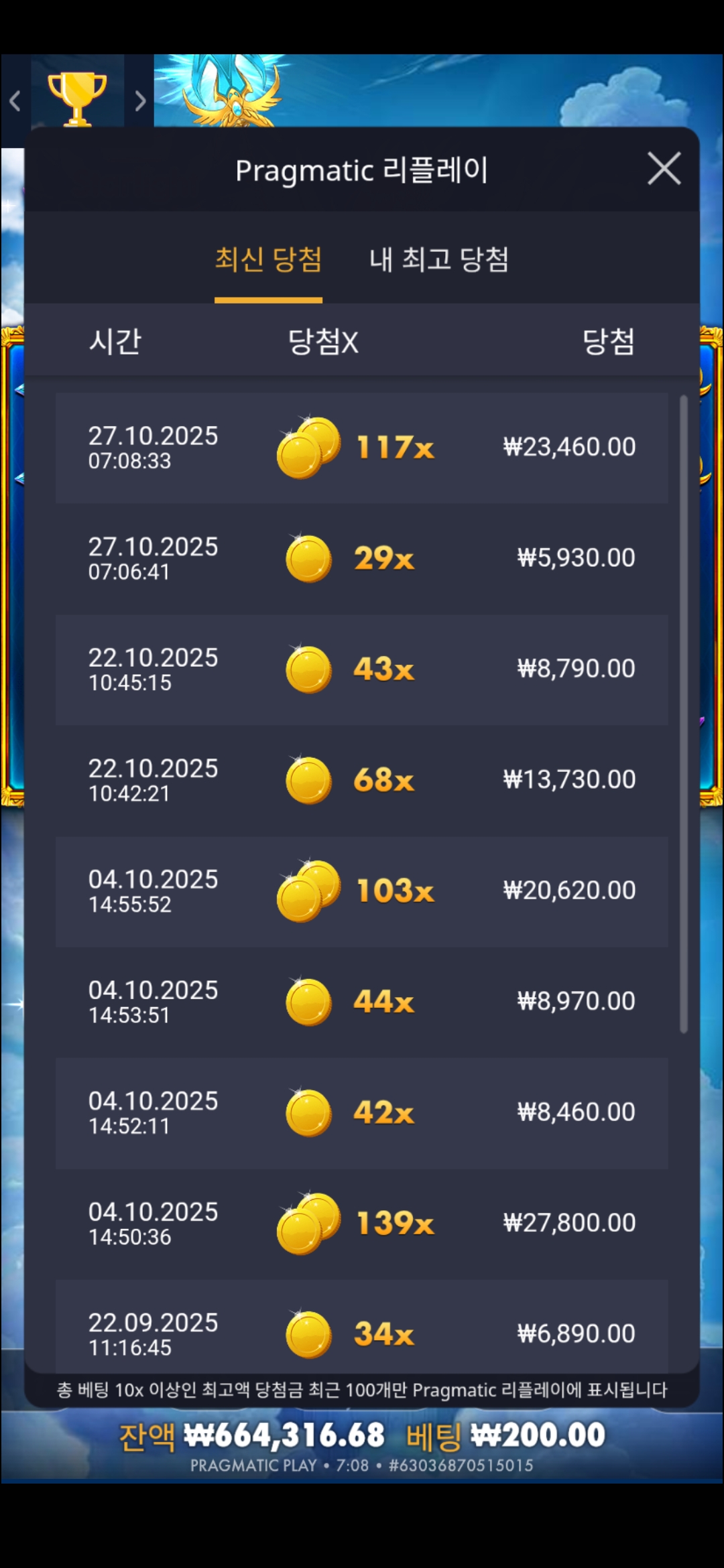Go to the previous promotion with left arrow
Viewport: 724px width, 1568px height.
[x=15, y=101]
